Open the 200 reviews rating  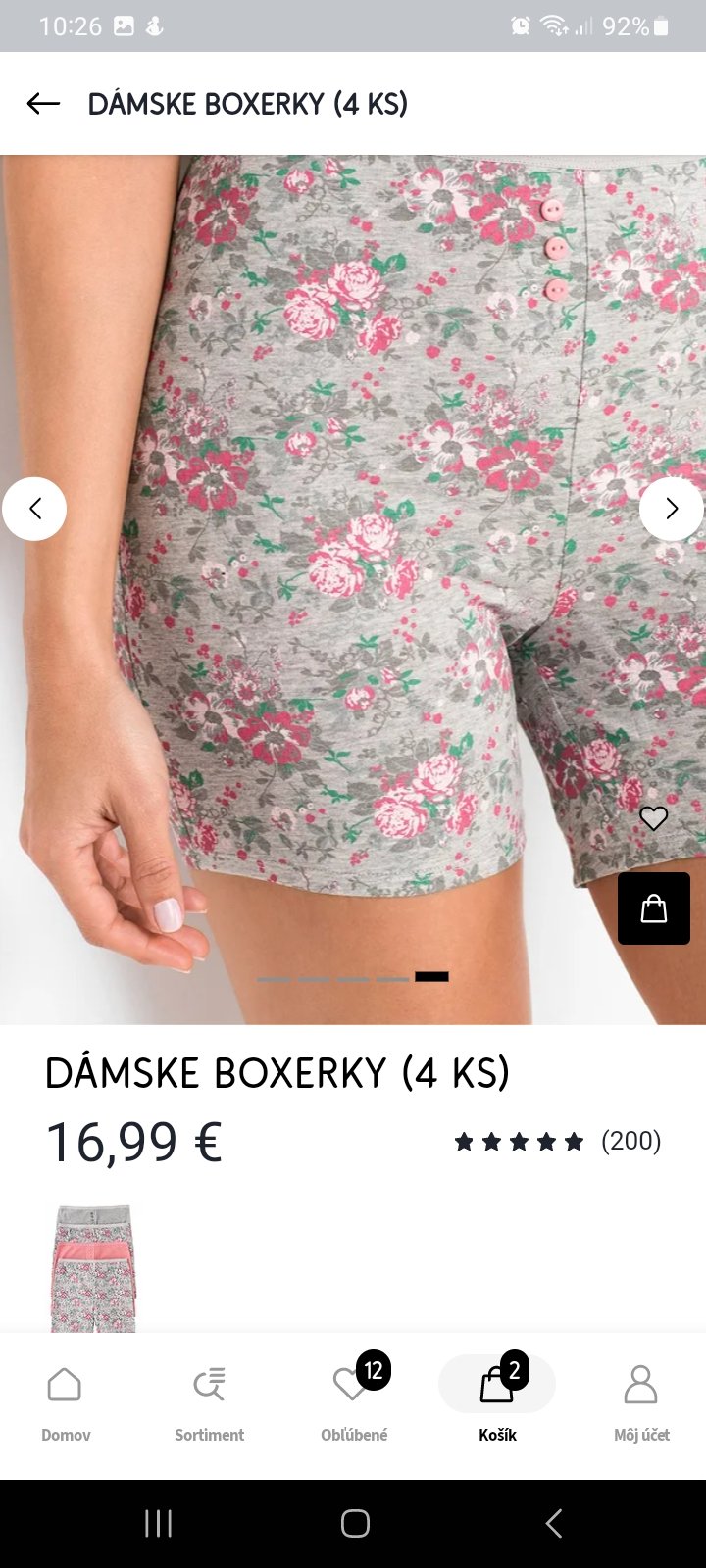[558, 1141]
